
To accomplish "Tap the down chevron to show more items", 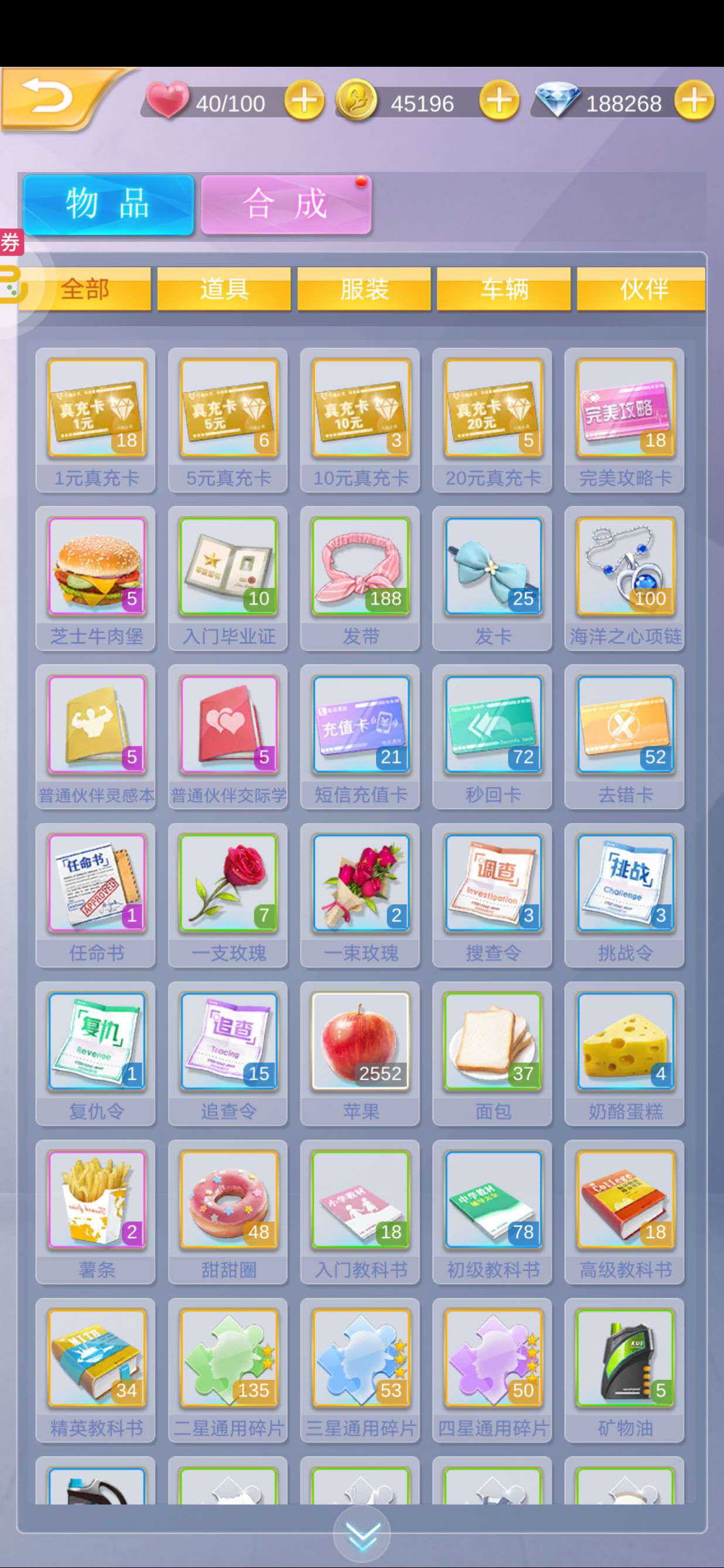I will tap(362, 1535).
